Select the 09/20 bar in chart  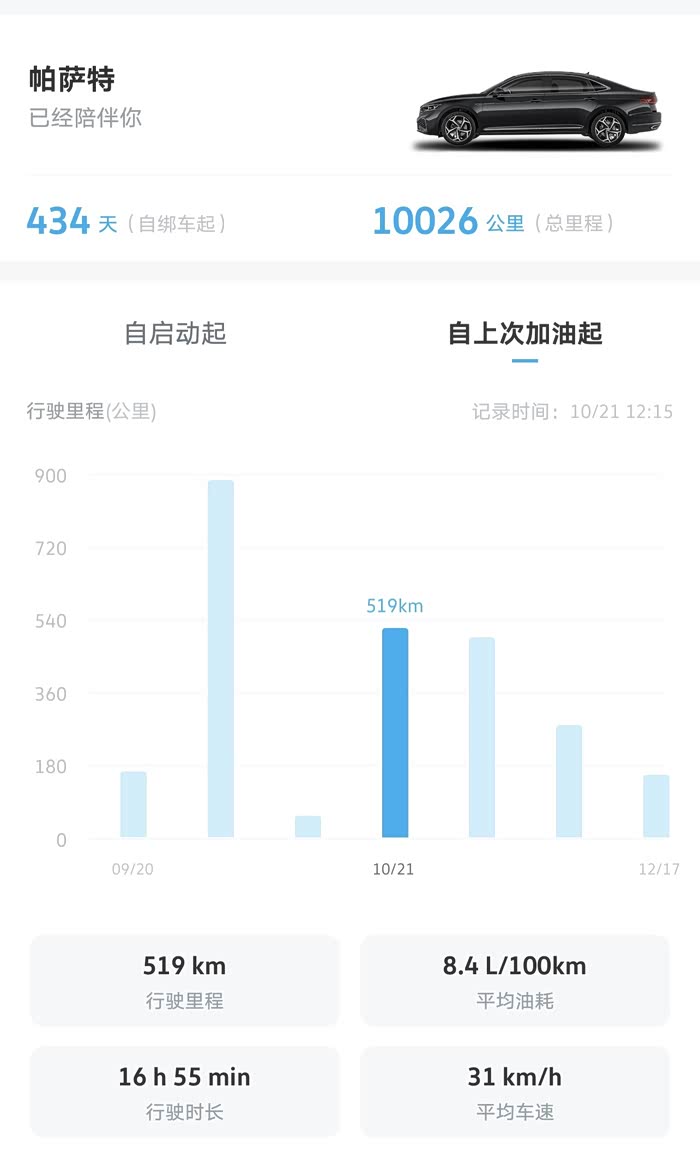pyautogui.click(x=134, y=804)
